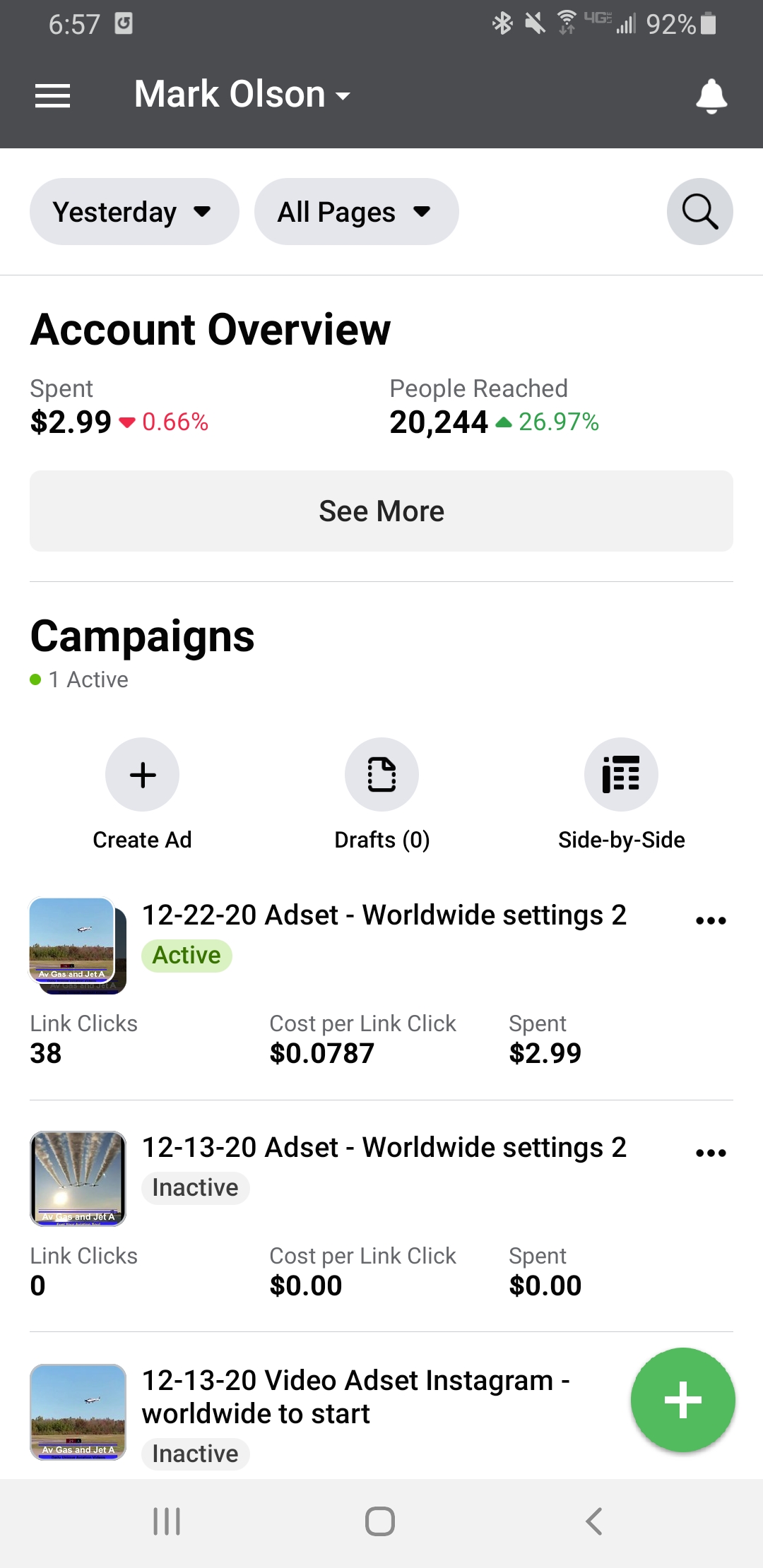Tap See More in Account Overview

click(x=381, y=511)
